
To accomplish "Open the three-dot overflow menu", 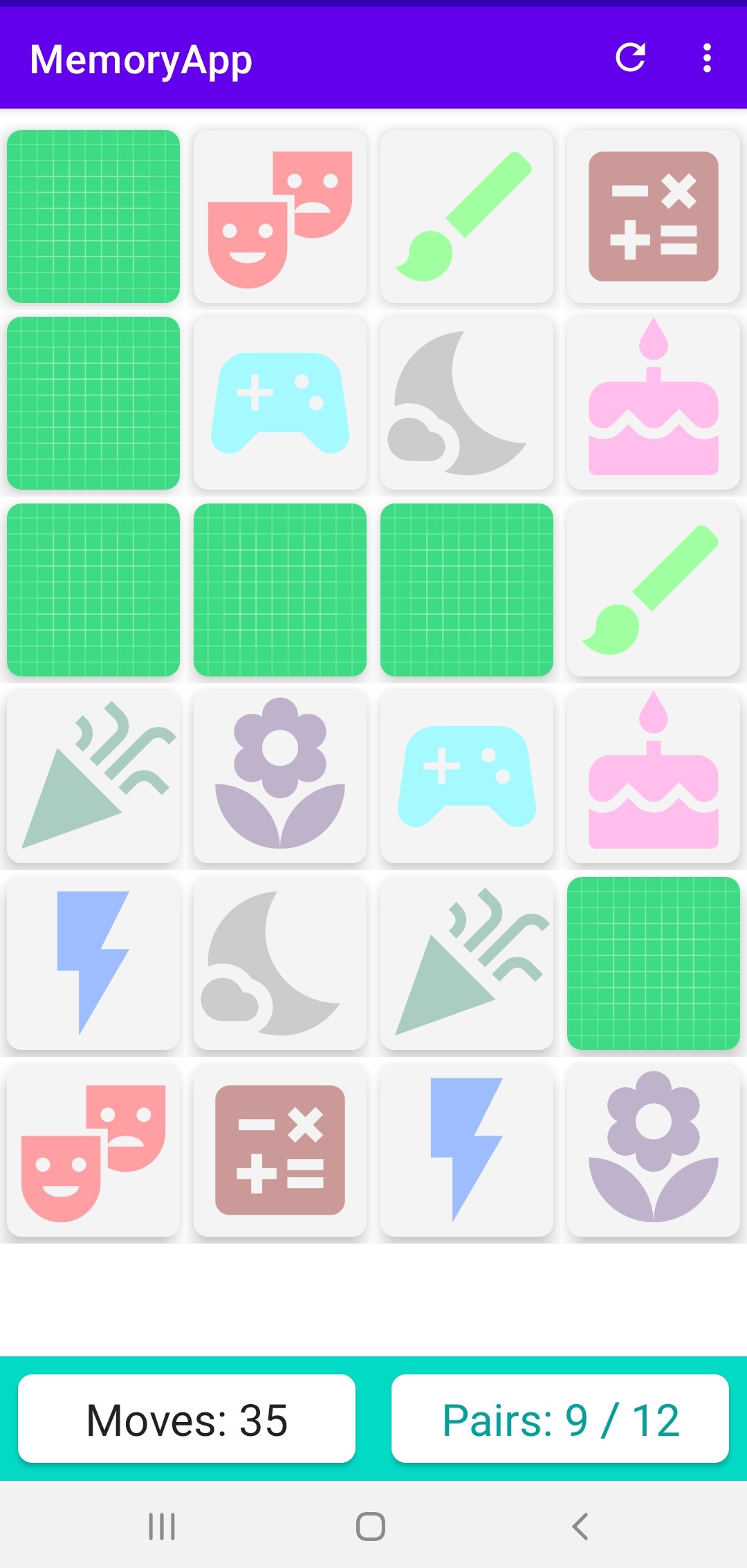I will 707,58.
